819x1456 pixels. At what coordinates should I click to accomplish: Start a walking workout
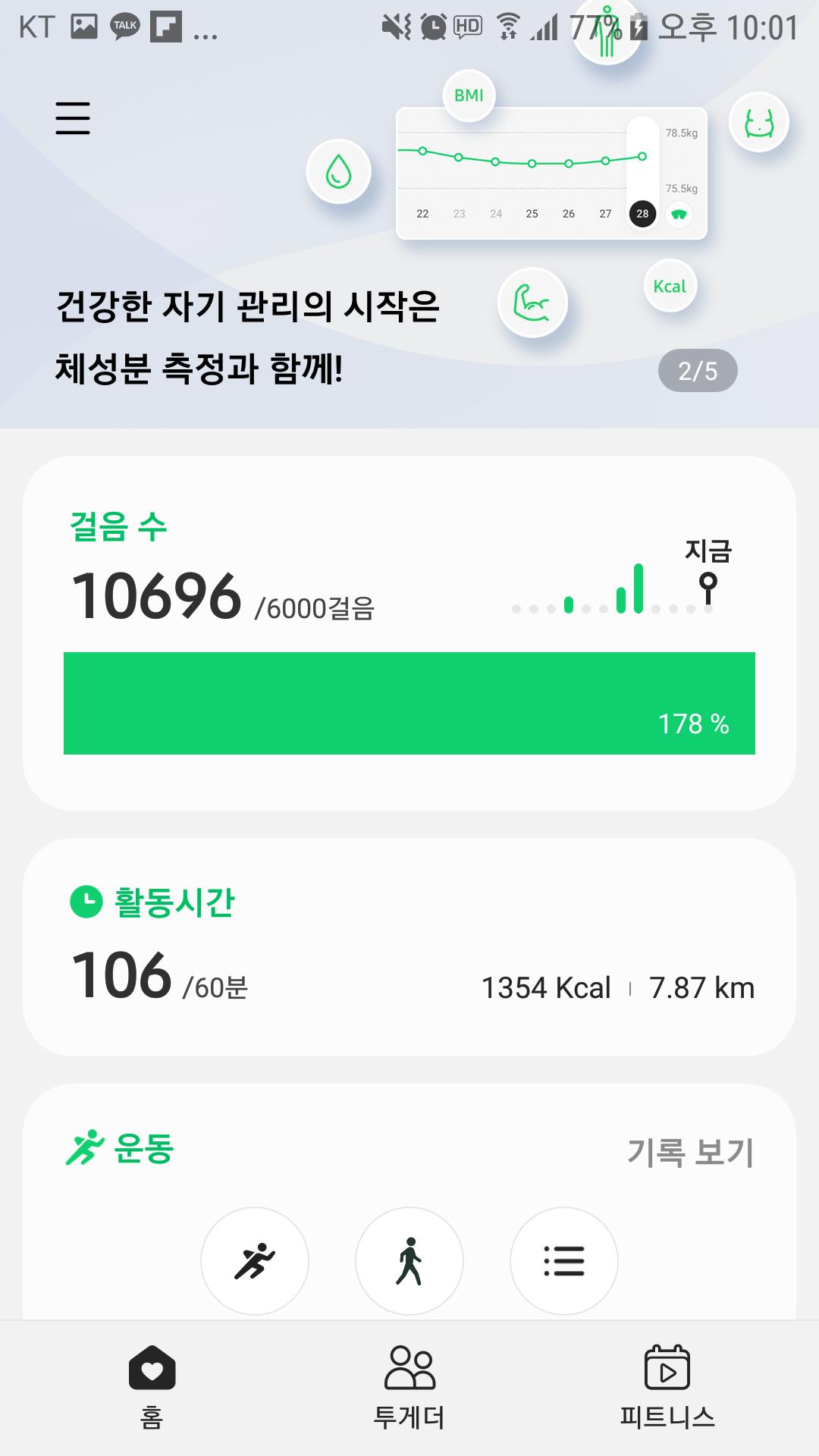click(409, 1260)
